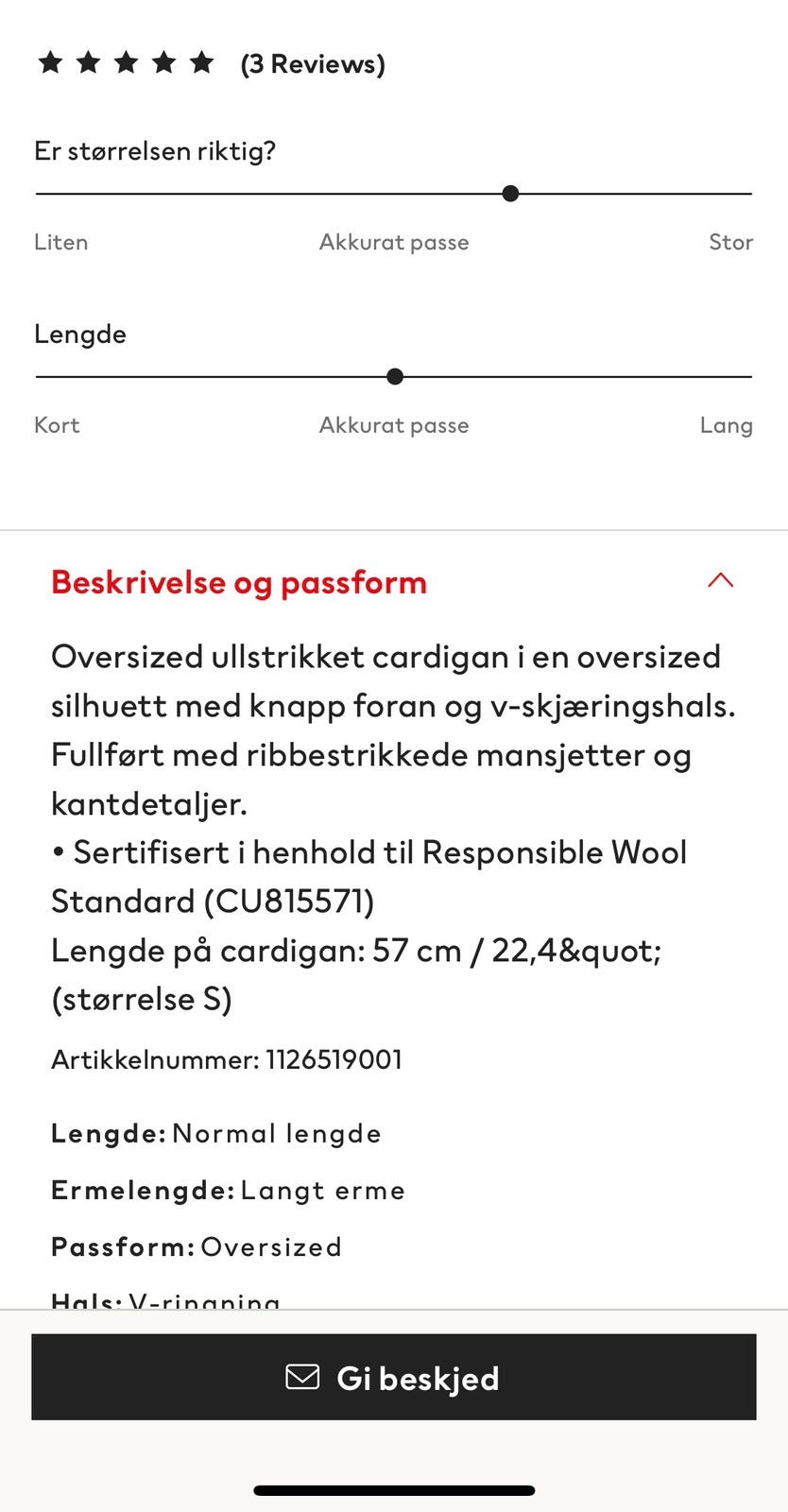
Task: Click the Lang label on the length scale
Action: click(727, 425)
